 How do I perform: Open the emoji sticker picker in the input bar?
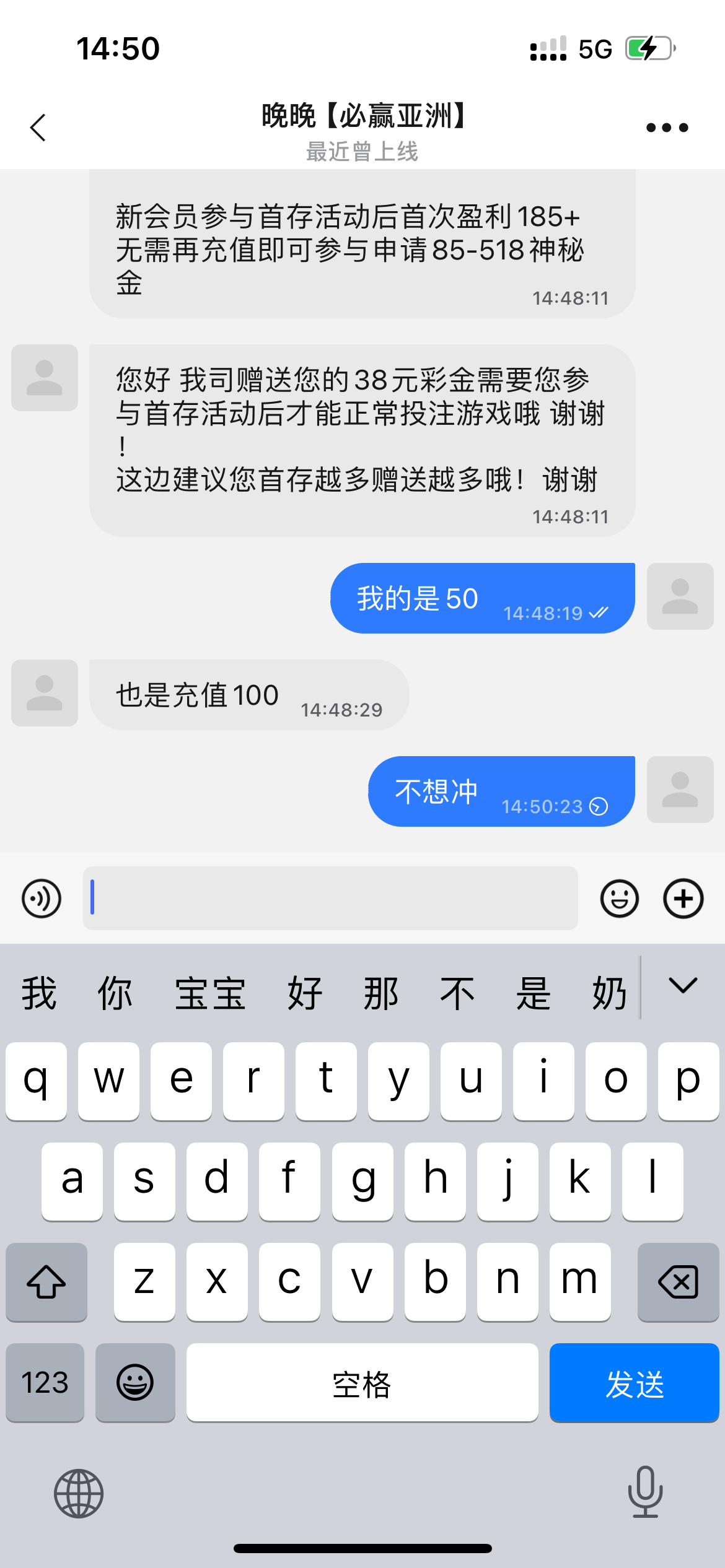[619, 898]
